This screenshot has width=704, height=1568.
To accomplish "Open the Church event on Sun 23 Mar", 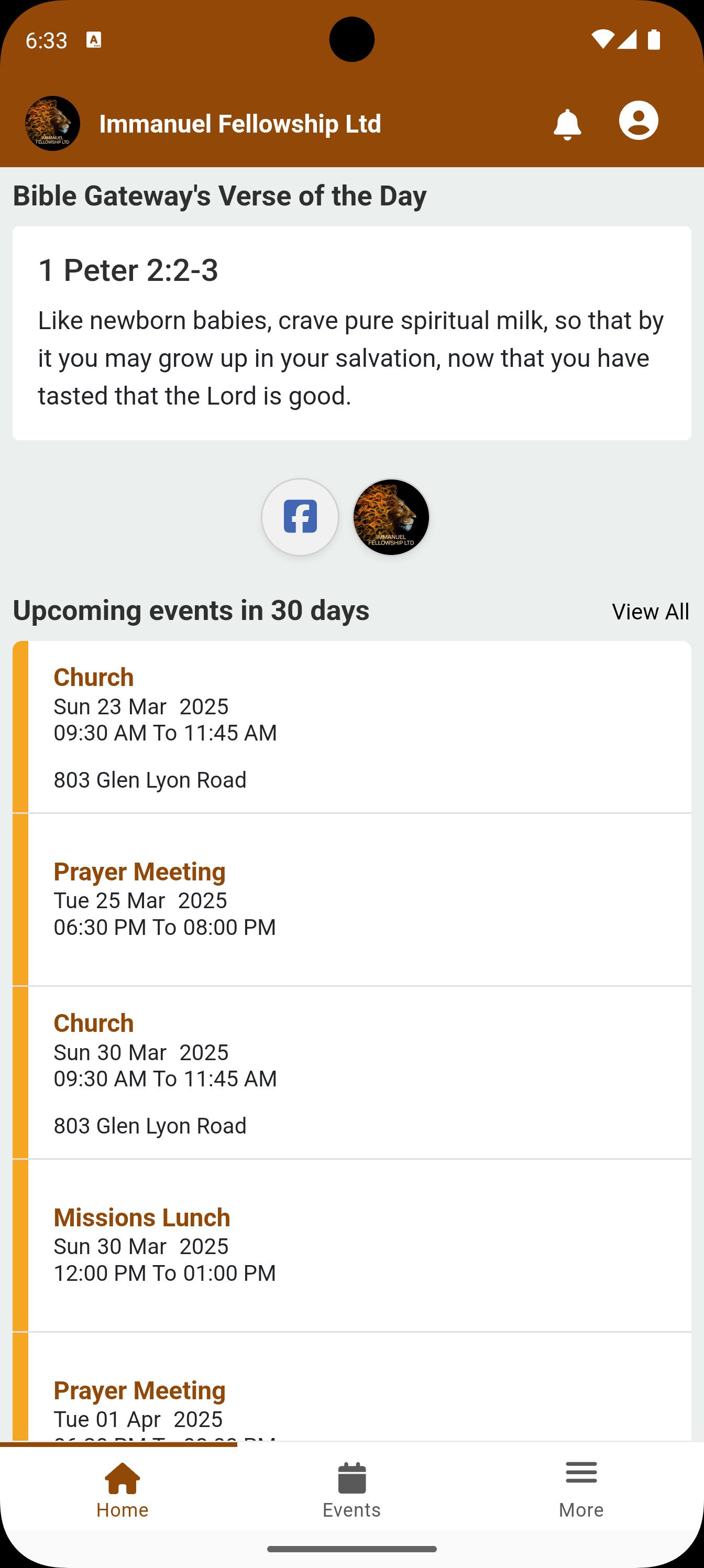I will pos(351,727).
